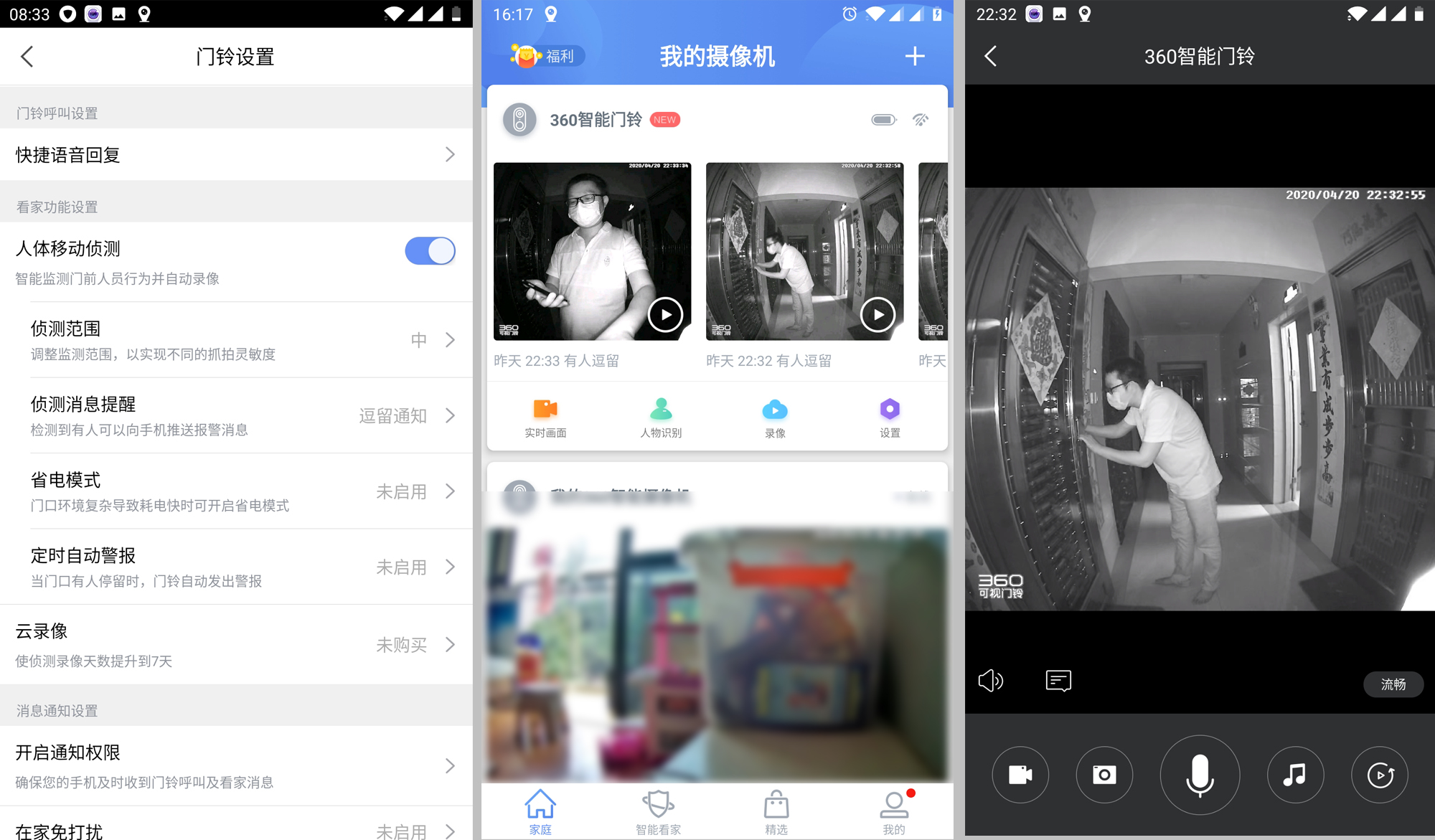Open 人物识别 feature

661,417
